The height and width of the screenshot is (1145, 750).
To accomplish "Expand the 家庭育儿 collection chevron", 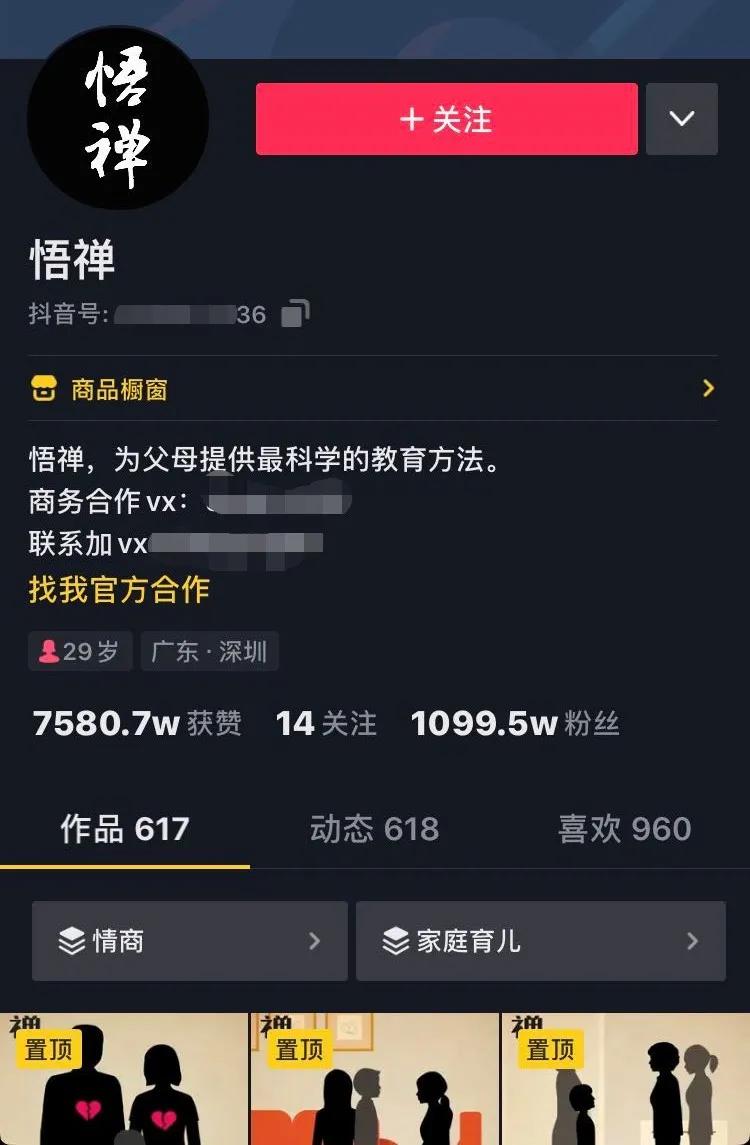I will click(692, 940).
